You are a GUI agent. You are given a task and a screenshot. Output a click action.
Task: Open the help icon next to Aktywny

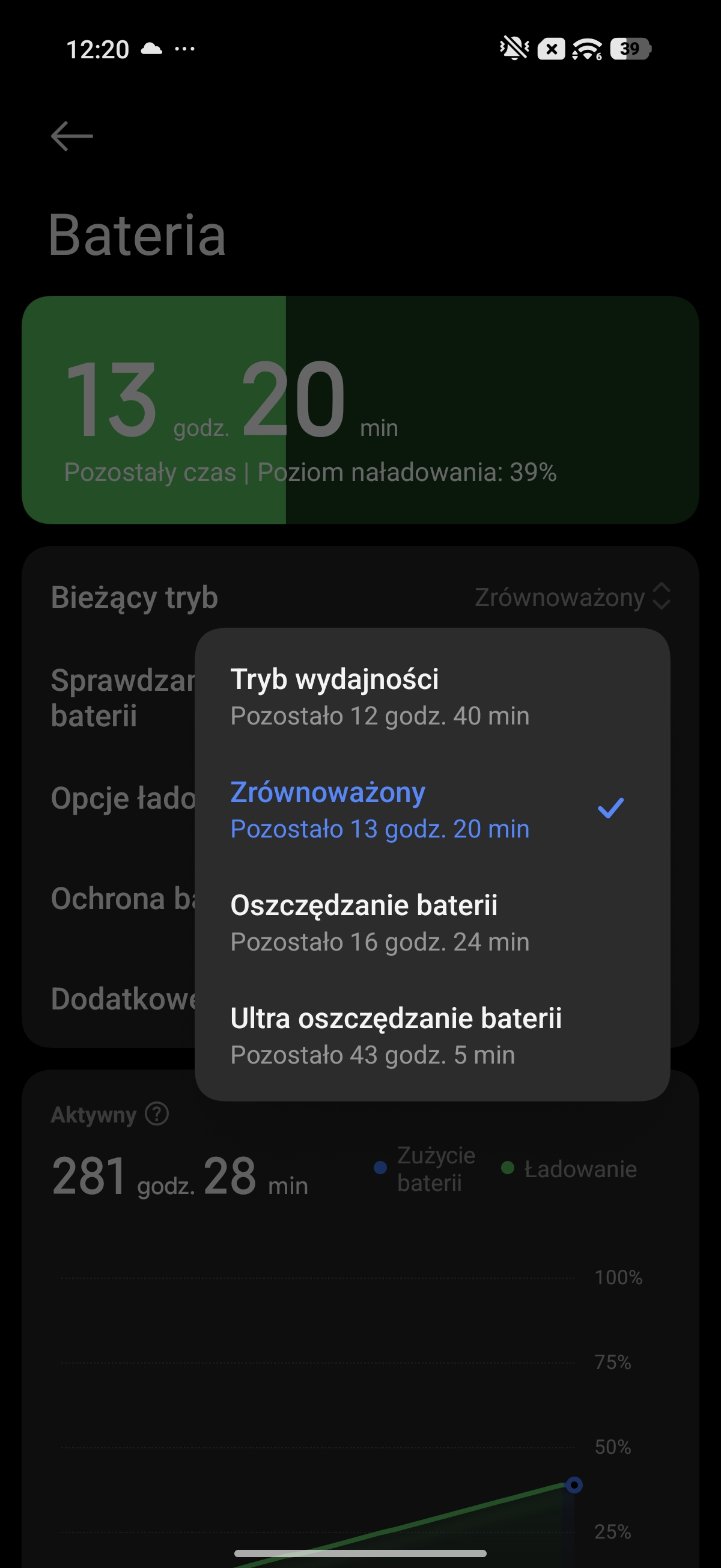tap(157, 1114)
